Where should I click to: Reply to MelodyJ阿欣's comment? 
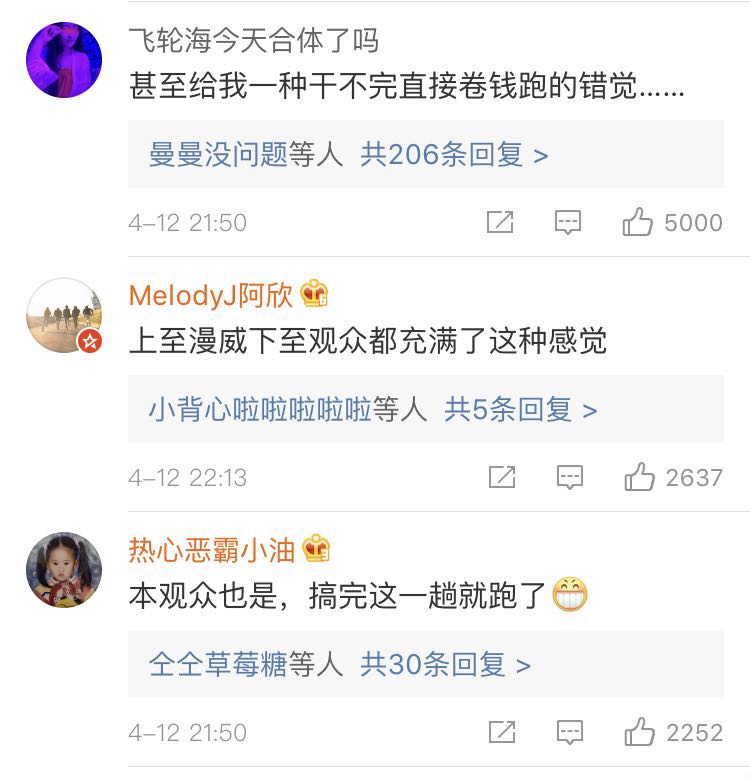[x=570, y=477]
